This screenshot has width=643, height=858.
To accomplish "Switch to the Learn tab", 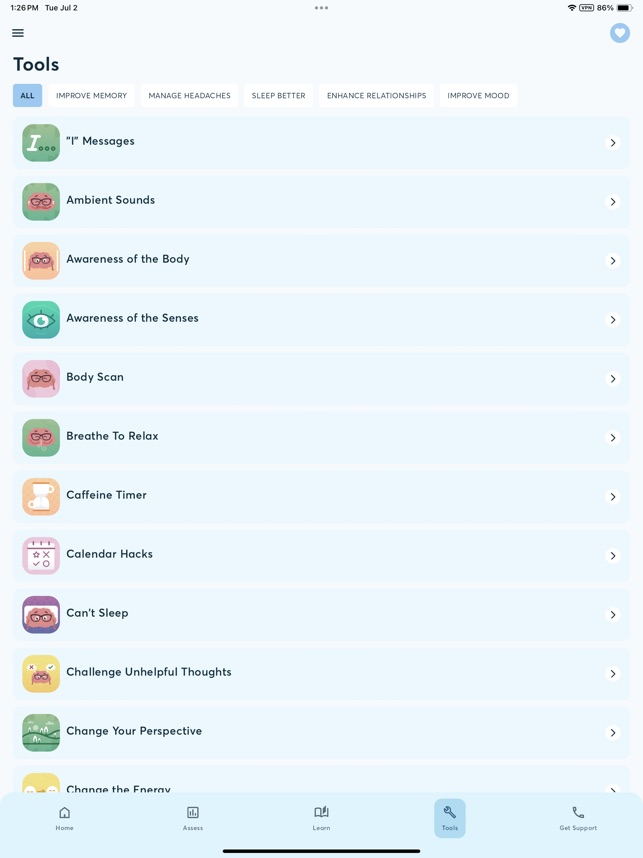I will (x=321, y=818).
